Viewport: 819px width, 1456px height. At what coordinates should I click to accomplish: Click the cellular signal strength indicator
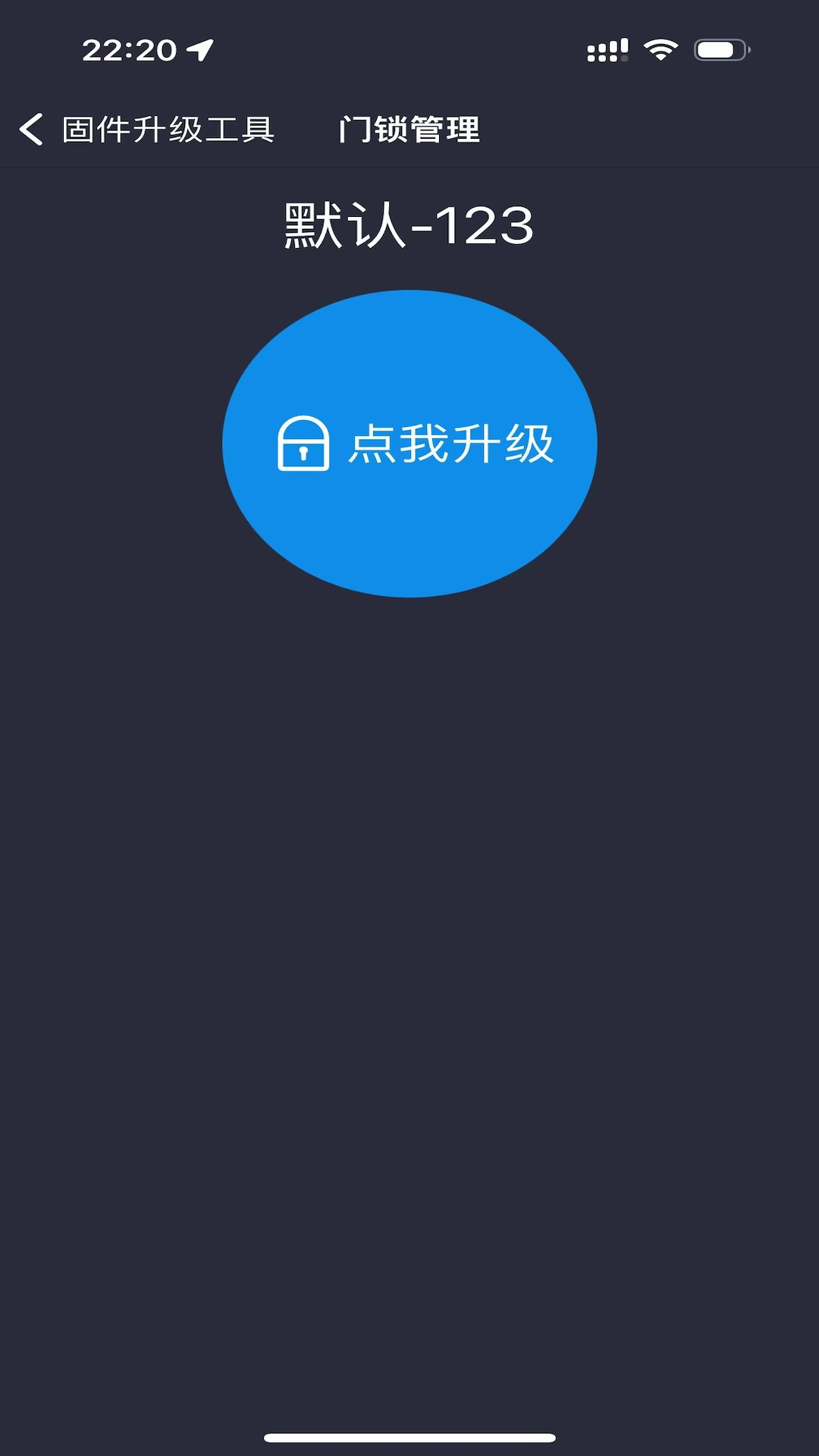[x=607, y=49]
